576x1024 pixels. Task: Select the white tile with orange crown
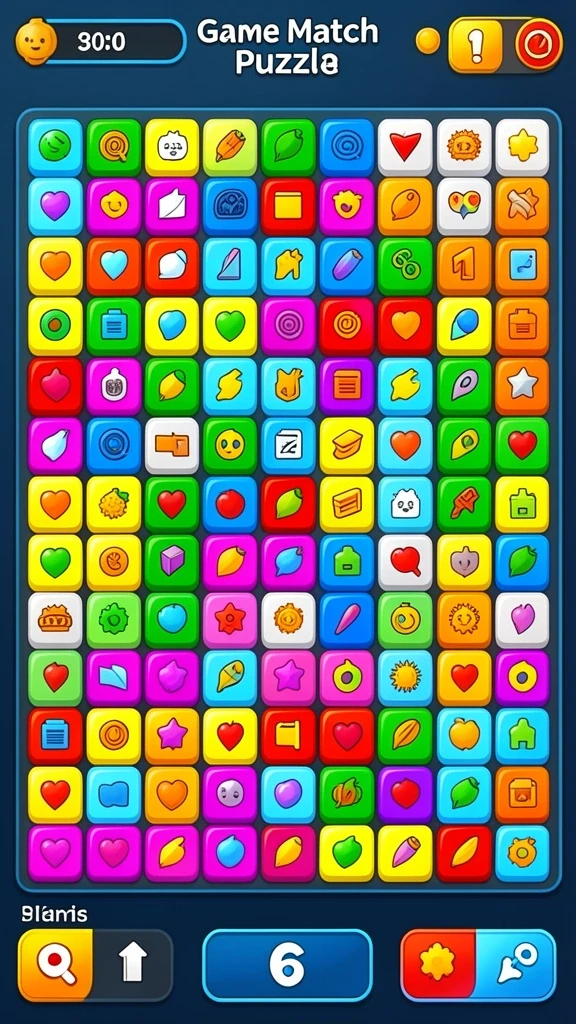[x=55, y=620]
